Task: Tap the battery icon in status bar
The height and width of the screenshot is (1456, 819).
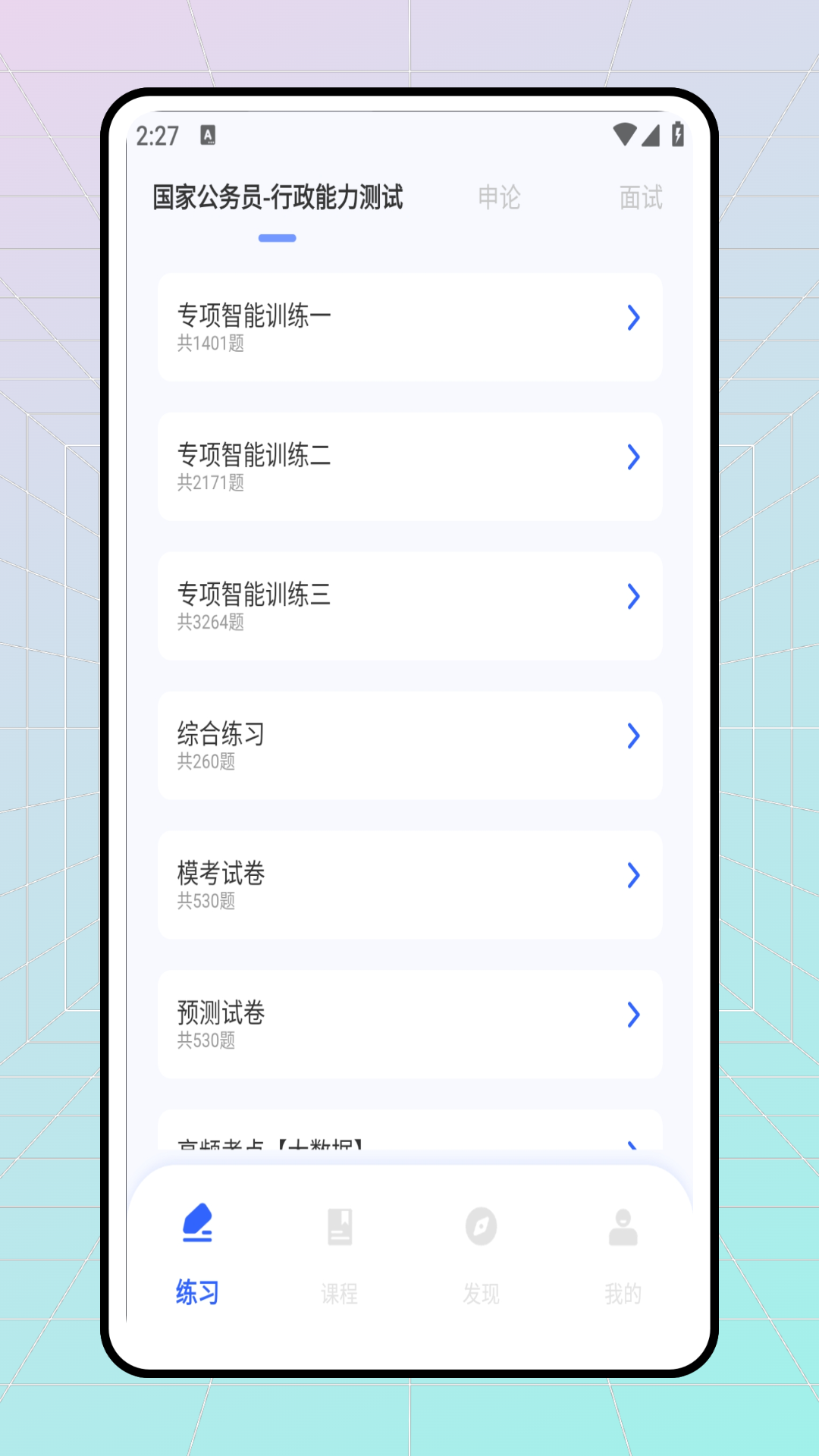Action: [x=679, y=133]
